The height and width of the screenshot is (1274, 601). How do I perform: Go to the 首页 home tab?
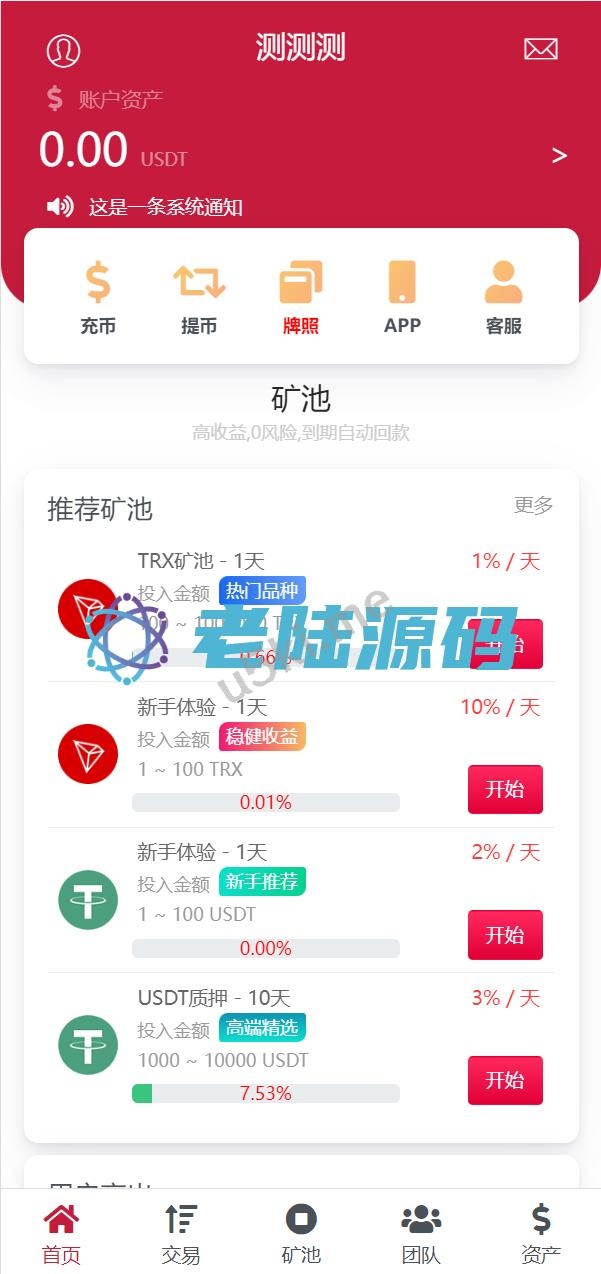pyautogui.click(x=61, y=1234)
